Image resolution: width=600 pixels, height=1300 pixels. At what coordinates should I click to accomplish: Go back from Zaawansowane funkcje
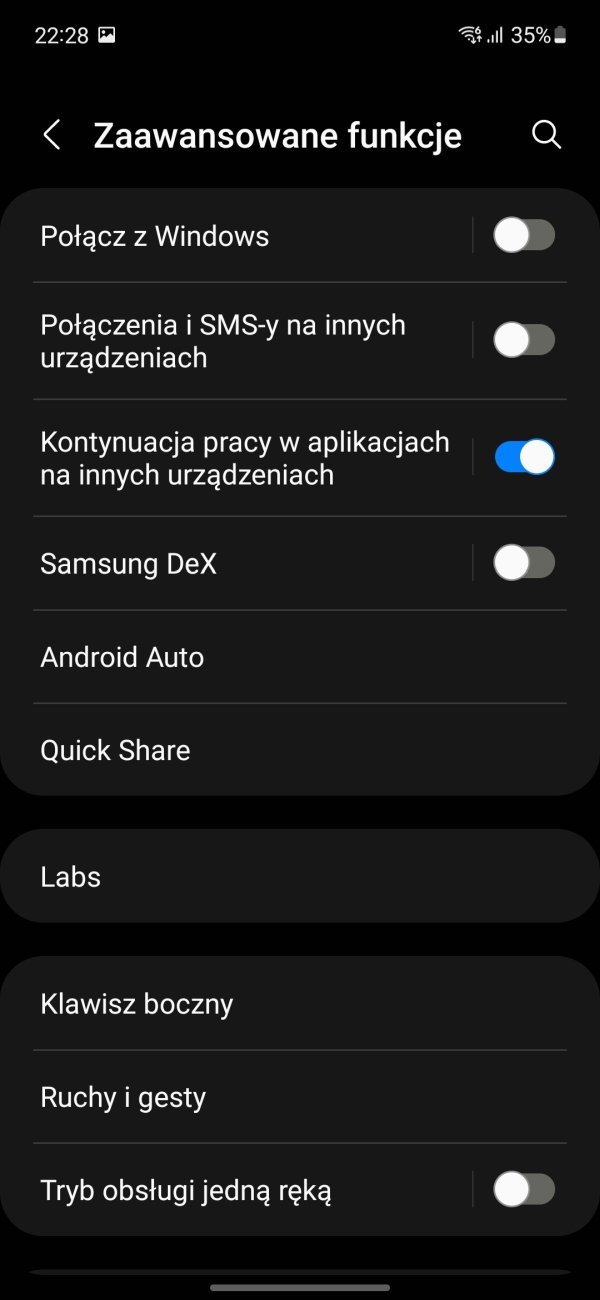click(x=52, y=135)
